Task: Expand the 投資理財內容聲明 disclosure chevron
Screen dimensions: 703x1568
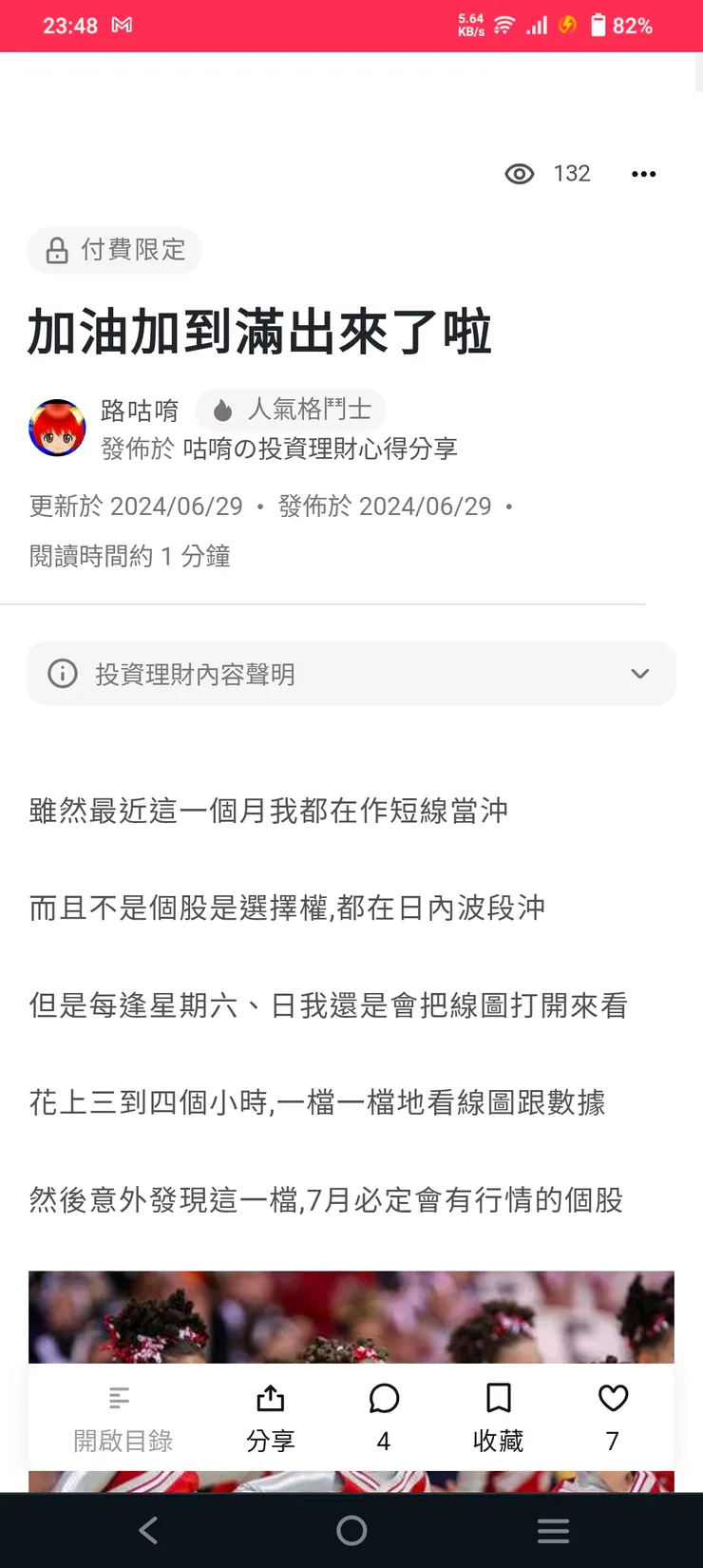Action: click(x=639, y=674)
